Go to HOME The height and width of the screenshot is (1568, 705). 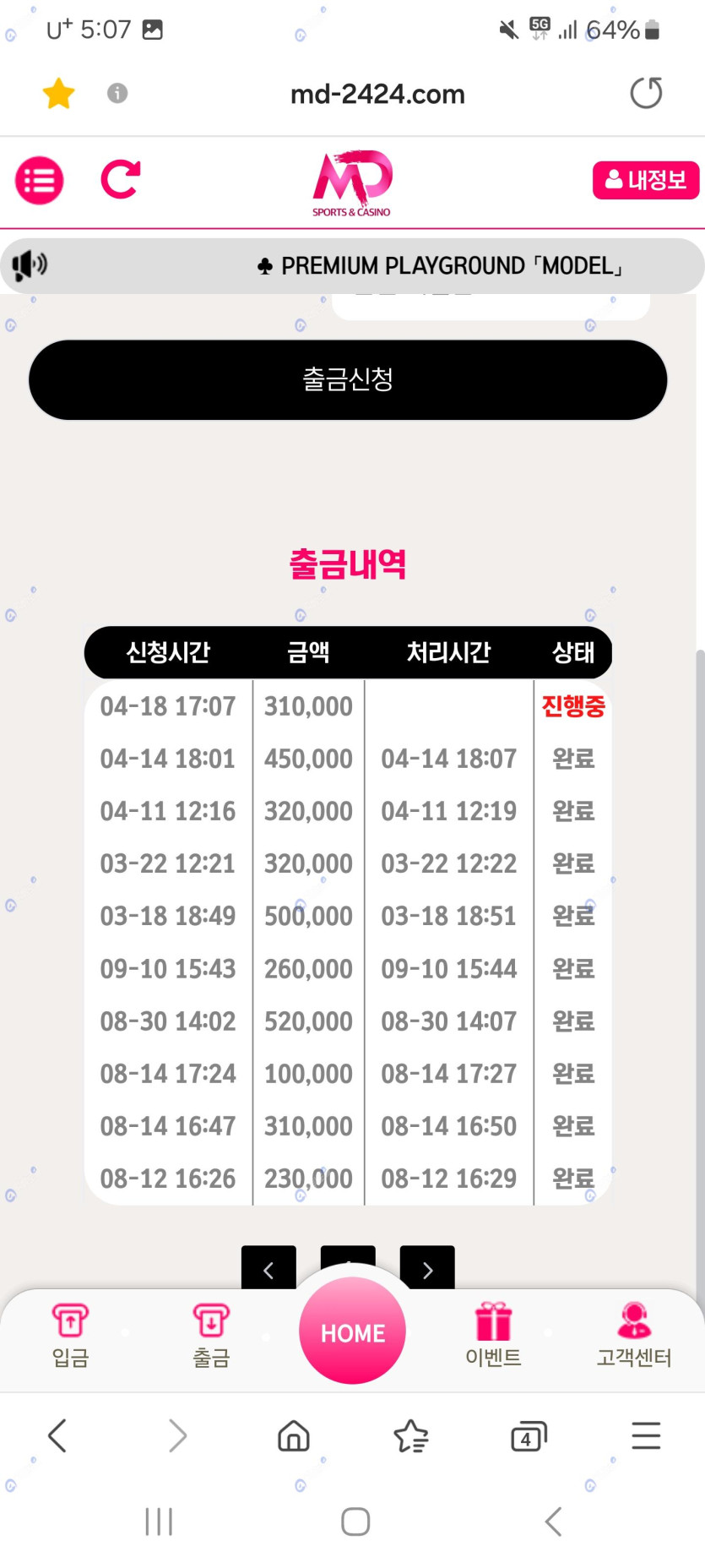tap(352, 1332)
